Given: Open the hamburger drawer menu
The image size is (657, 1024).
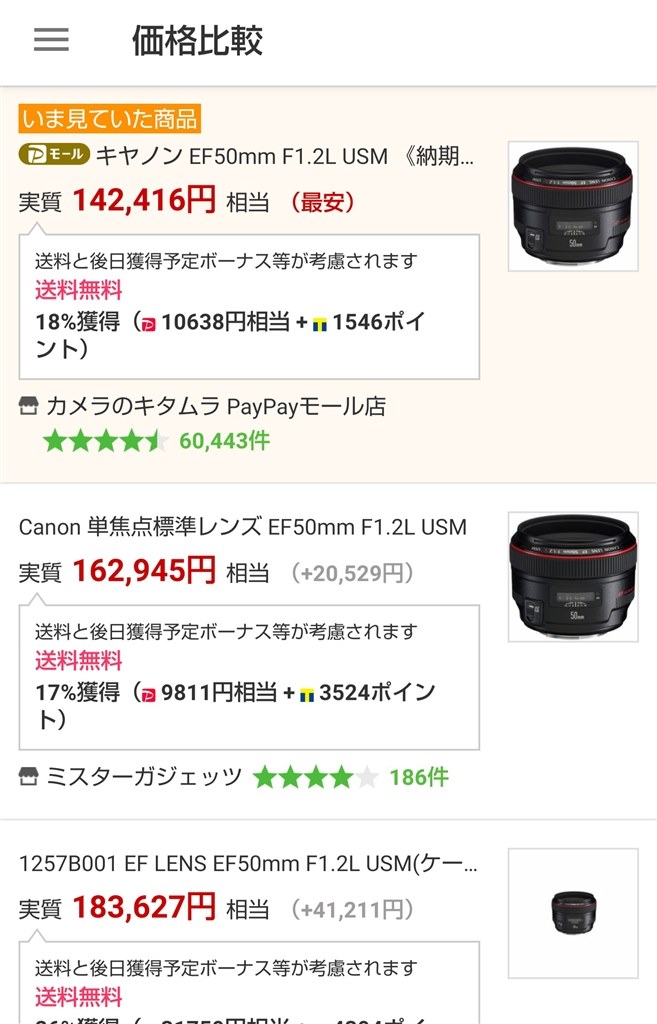Looking at the screenshot, I should [x=51, y=40].
